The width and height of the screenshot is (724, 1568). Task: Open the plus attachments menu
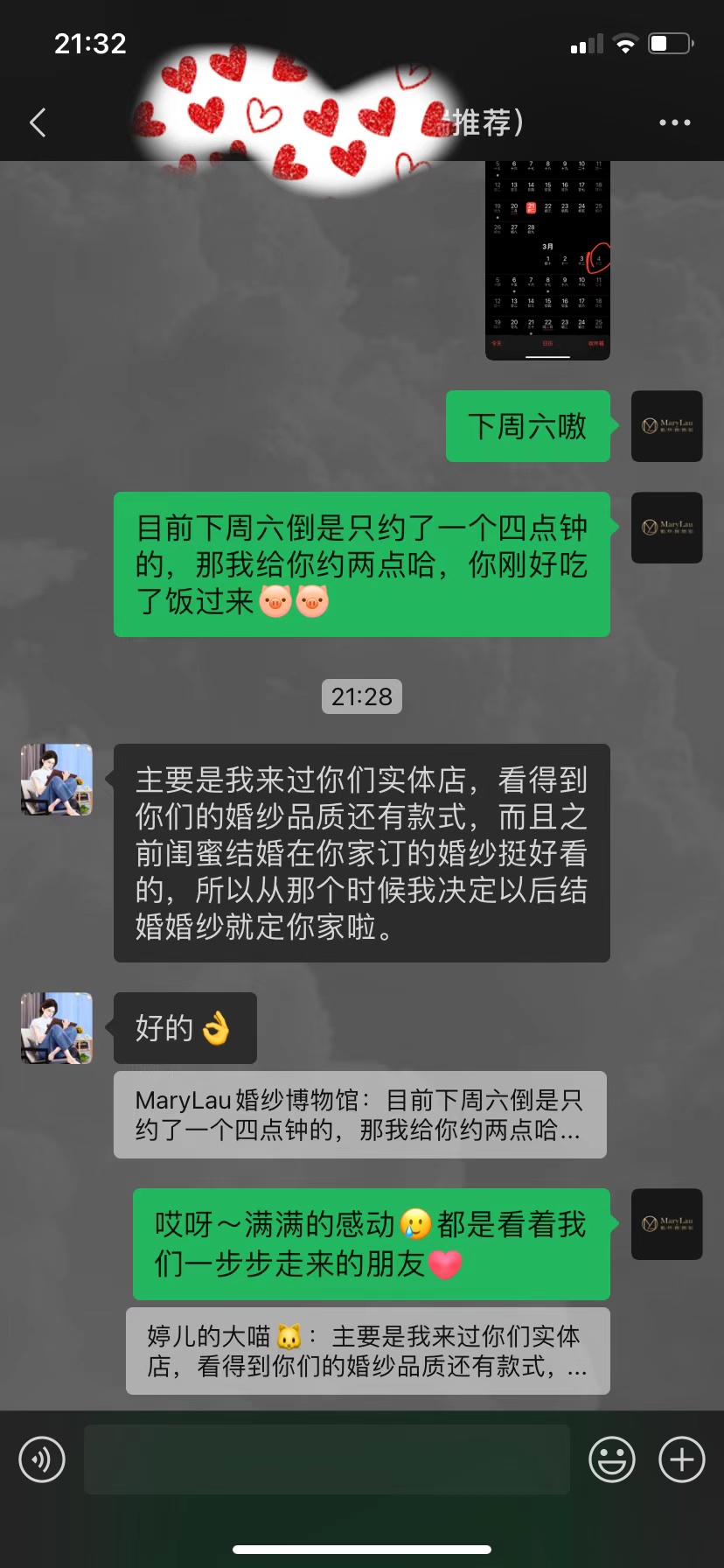pyautogui.click(x=682, y=1459)
